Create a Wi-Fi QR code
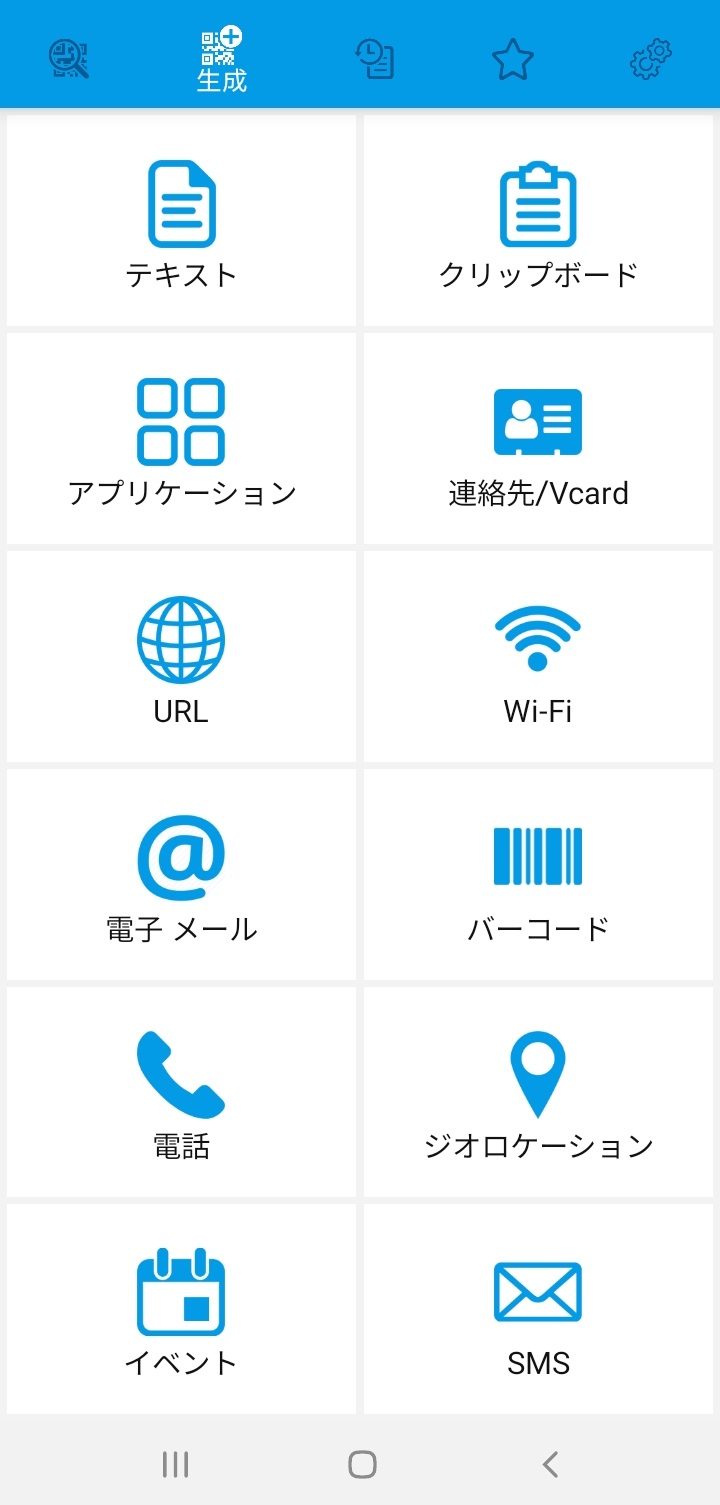 click(x=538, y=657)
